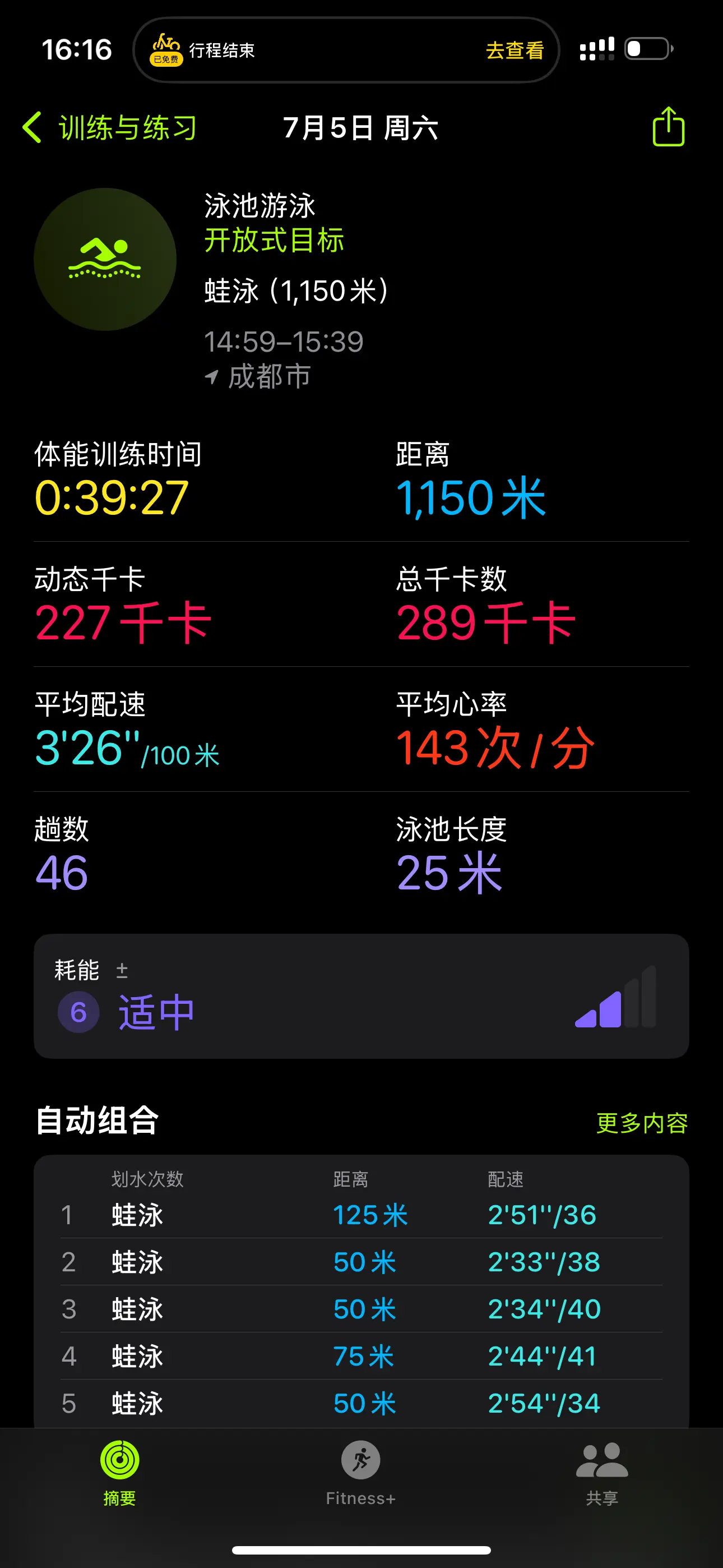Screen dimensions: 723x1568
Task: Open the 耗能 effort rating card
Action: pos(361,997)
